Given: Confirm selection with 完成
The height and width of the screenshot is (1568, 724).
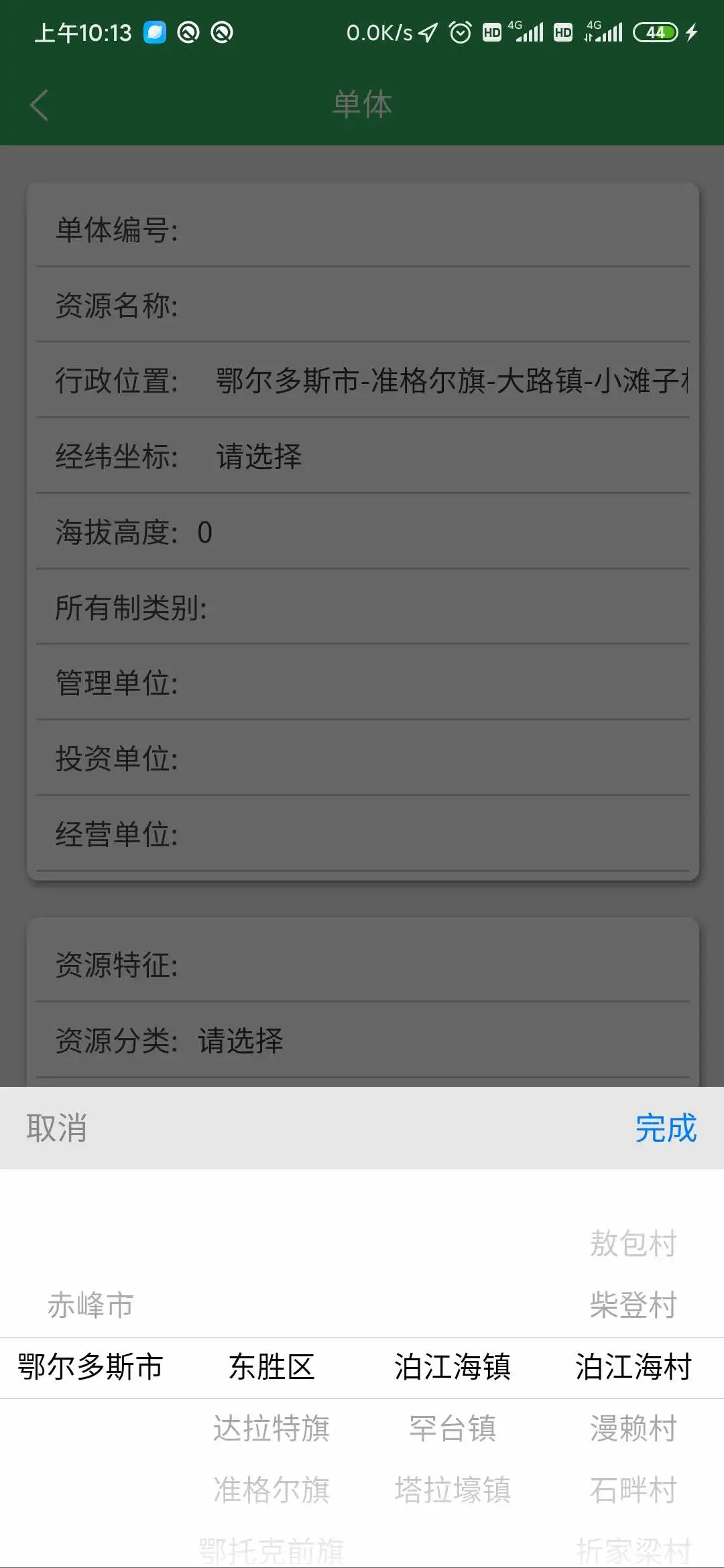Looking at the screenshot, I should (665, 1128).
